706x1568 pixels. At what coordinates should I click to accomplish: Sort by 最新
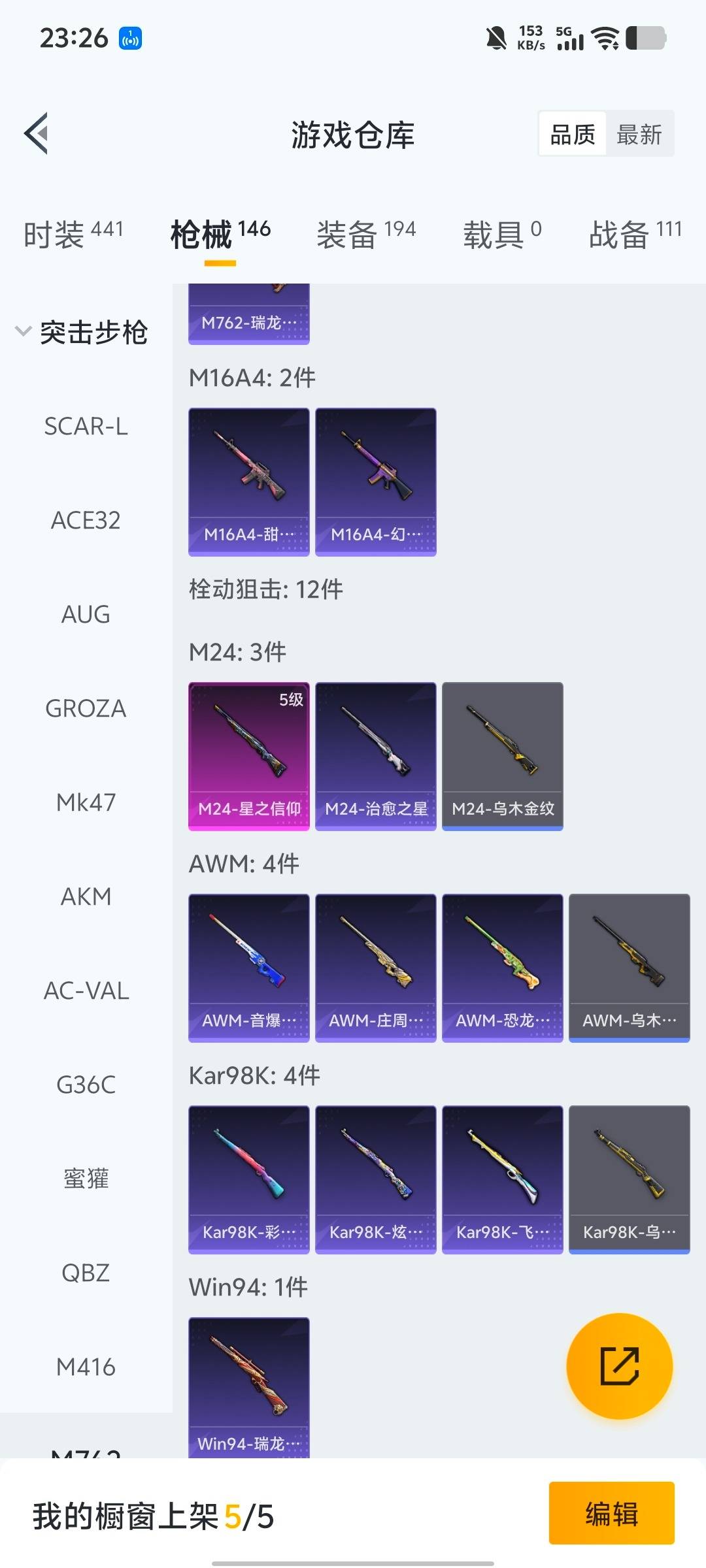[639, 135]
